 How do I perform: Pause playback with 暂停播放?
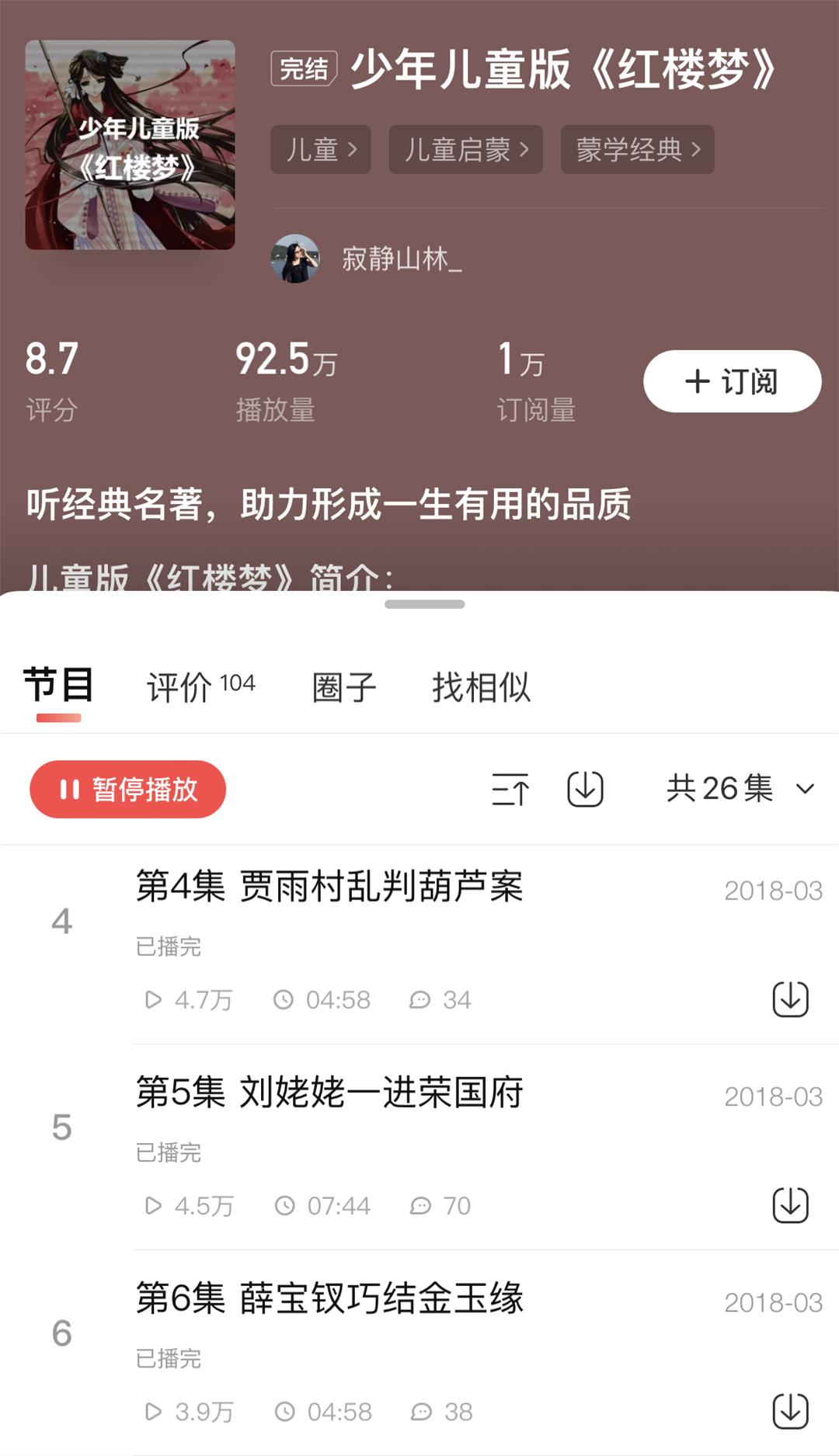[x=128, y=789]
